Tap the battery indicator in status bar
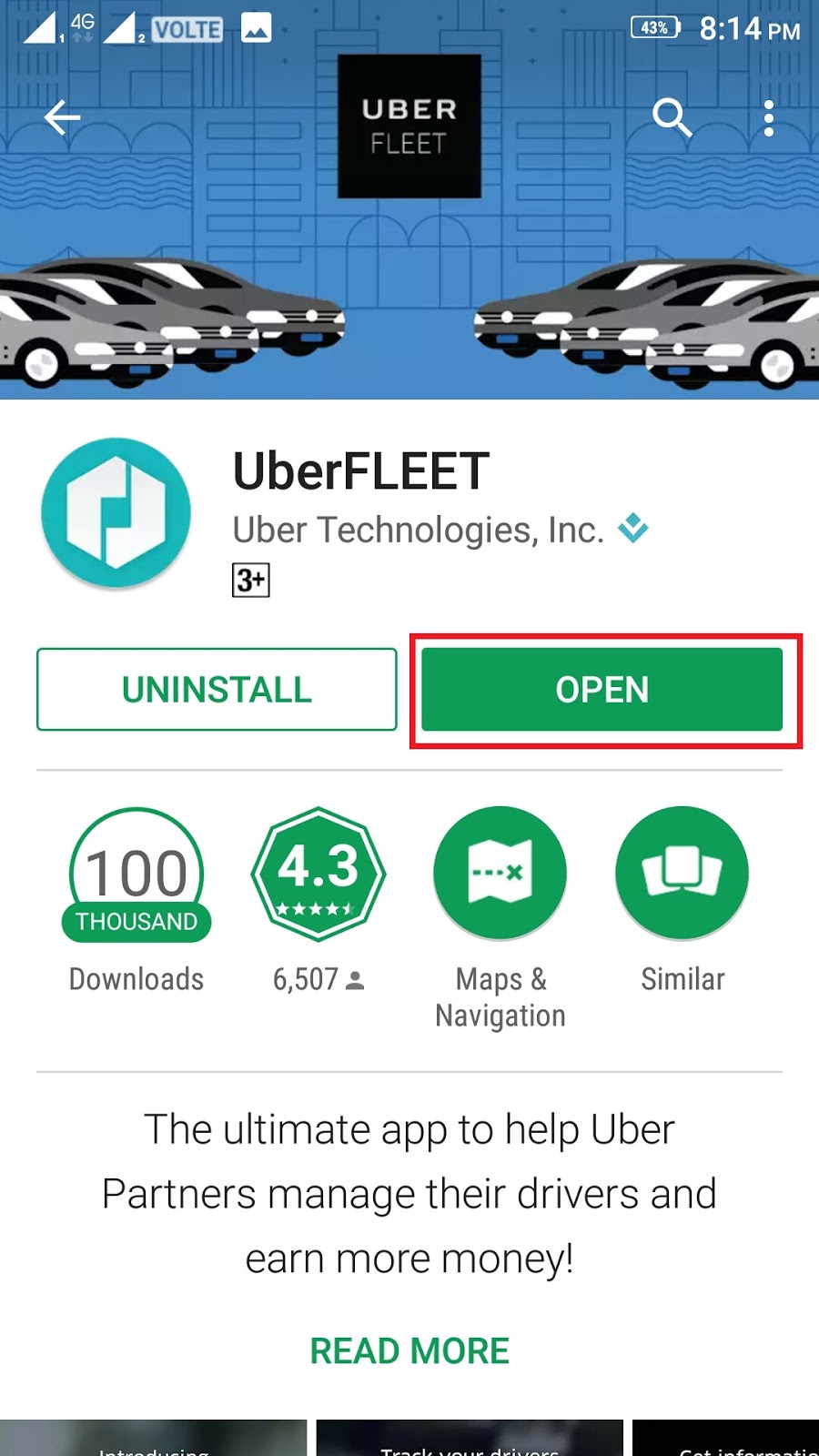The width and height of the screenshot is (819, 1456). pos(655,27)
